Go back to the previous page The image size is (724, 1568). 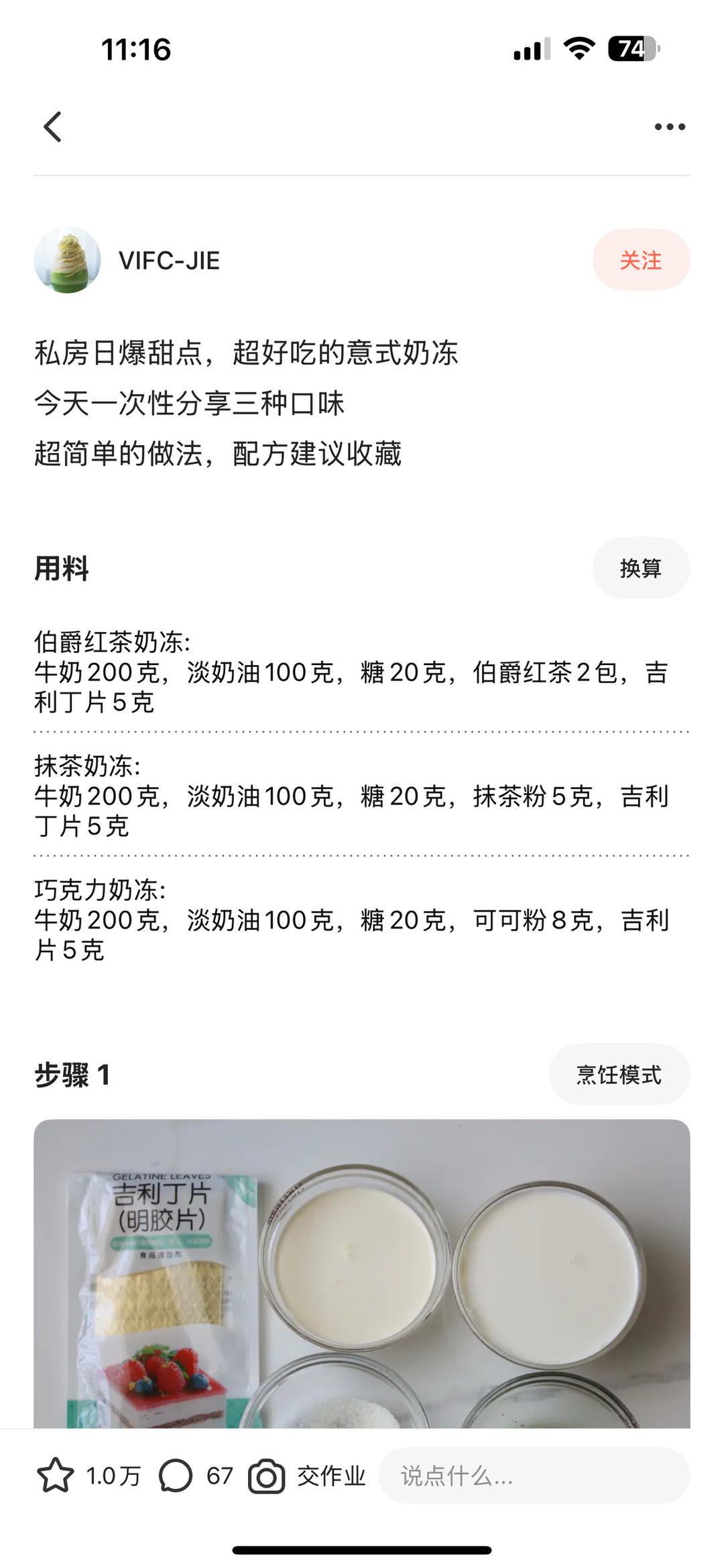point(52,127)
